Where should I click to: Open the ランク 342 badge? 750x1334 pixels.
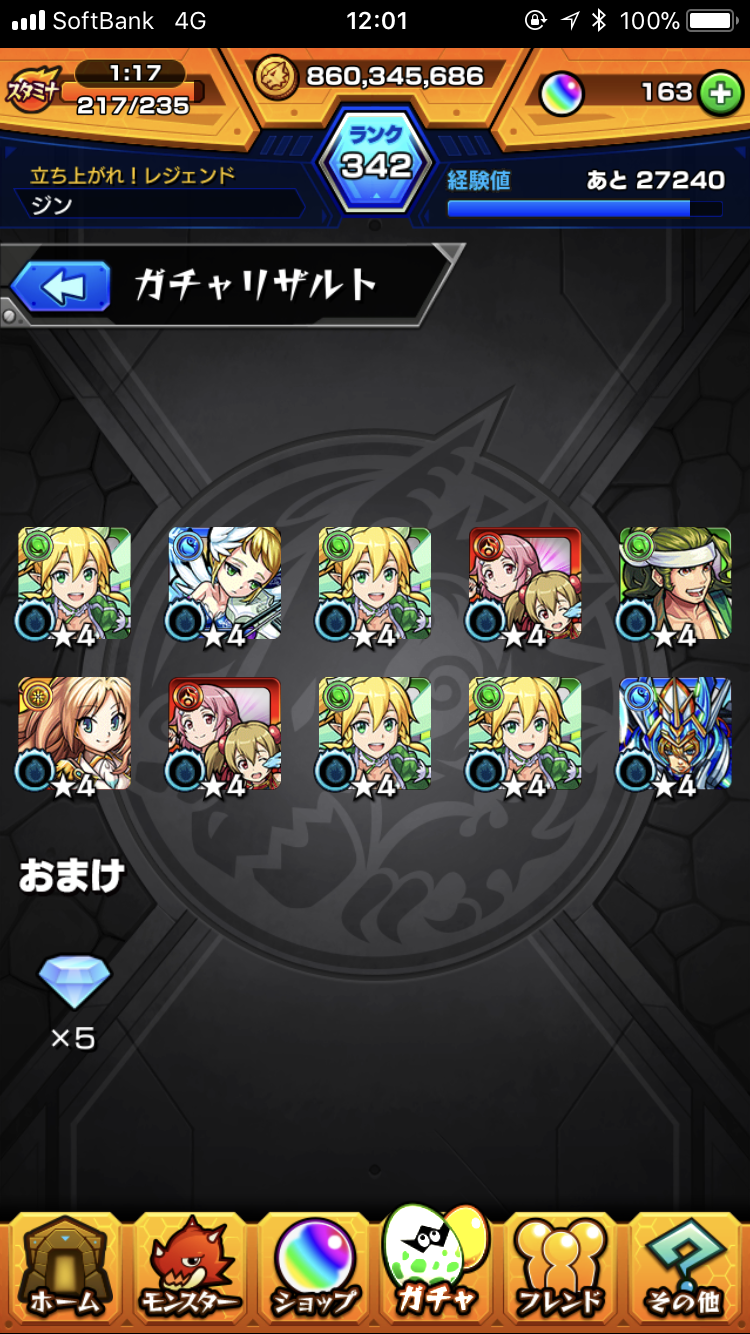[375, 160]
